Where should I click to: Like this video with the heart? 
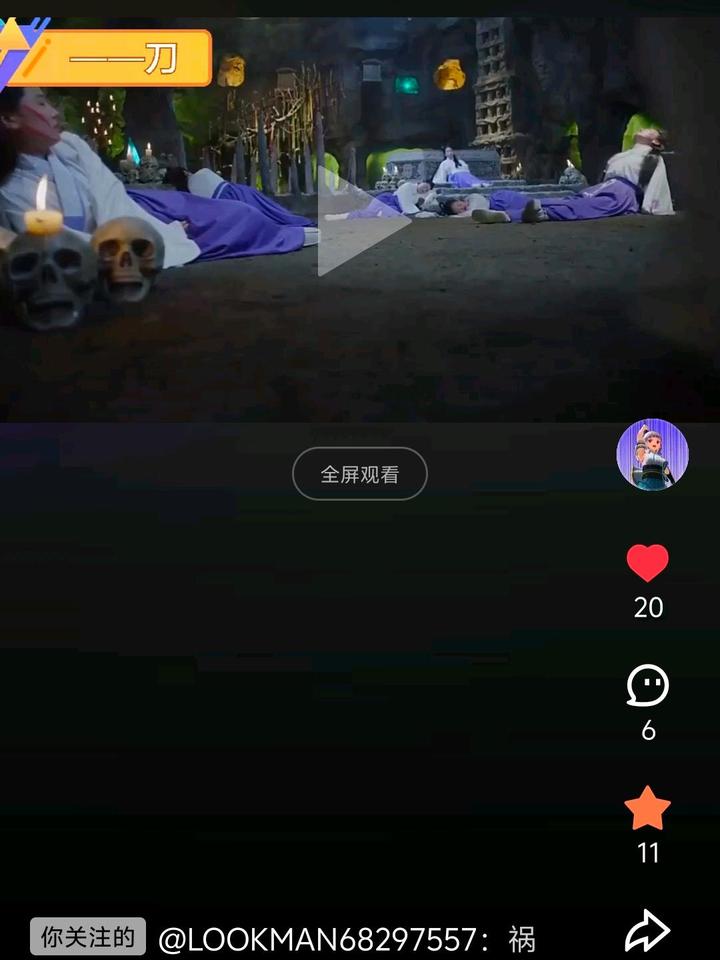tap(648, 564)
